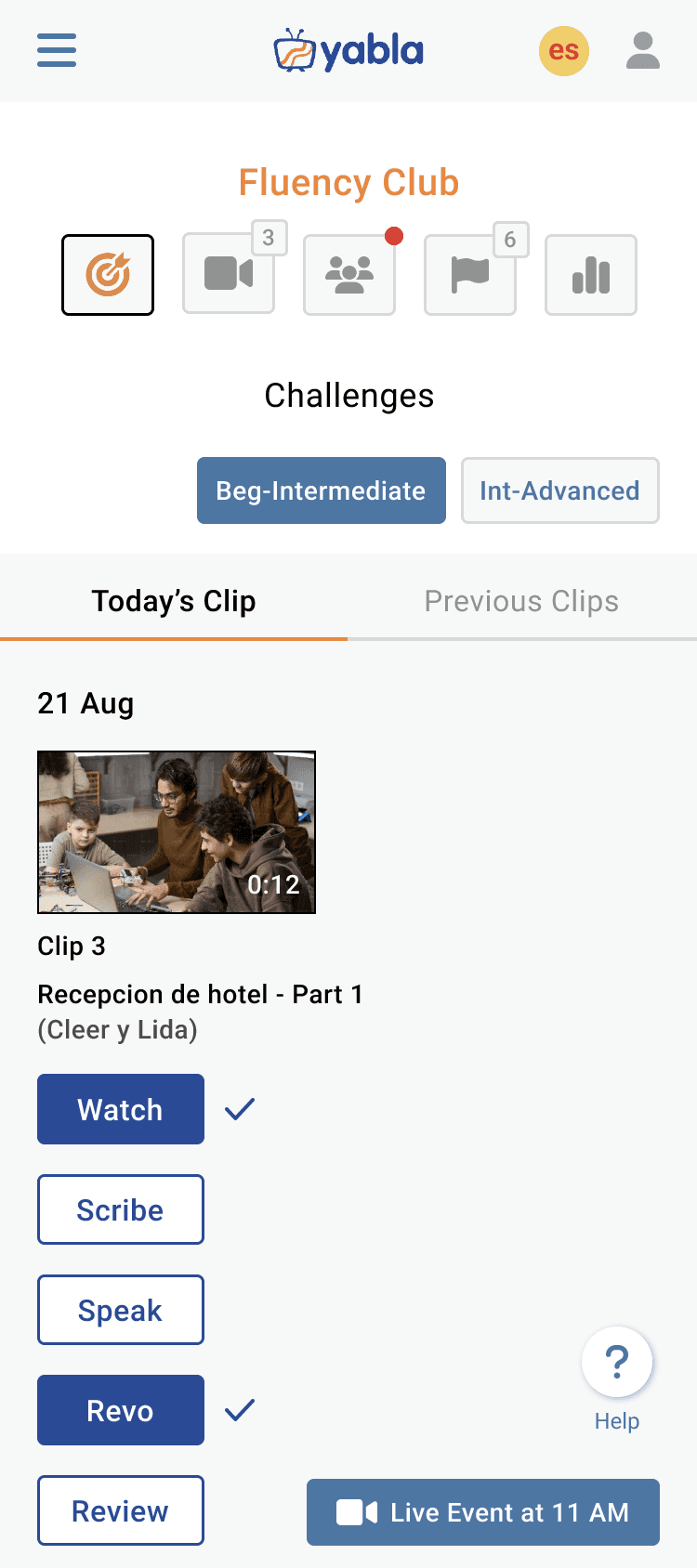
Task: Start the Speak activity
Action: (121, 1310)
